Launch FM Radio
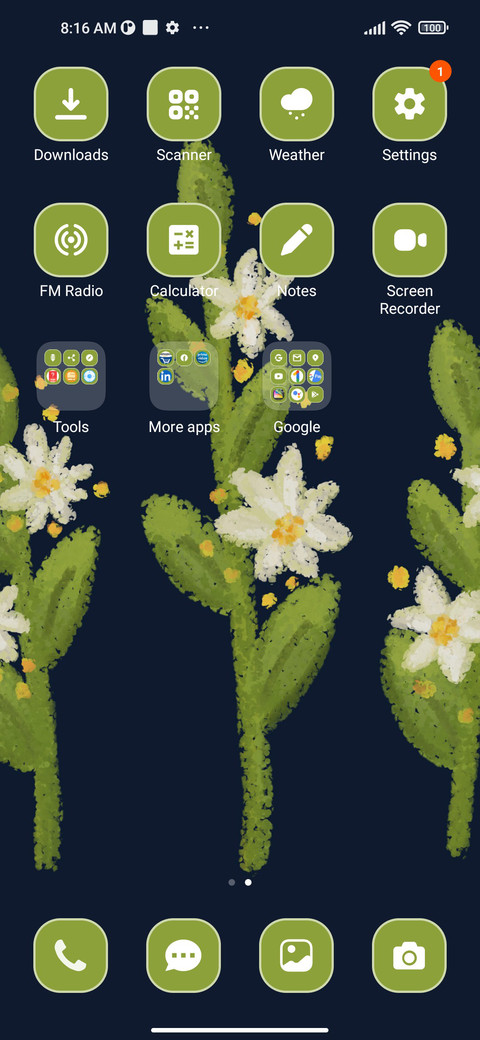 coord(71,240)
